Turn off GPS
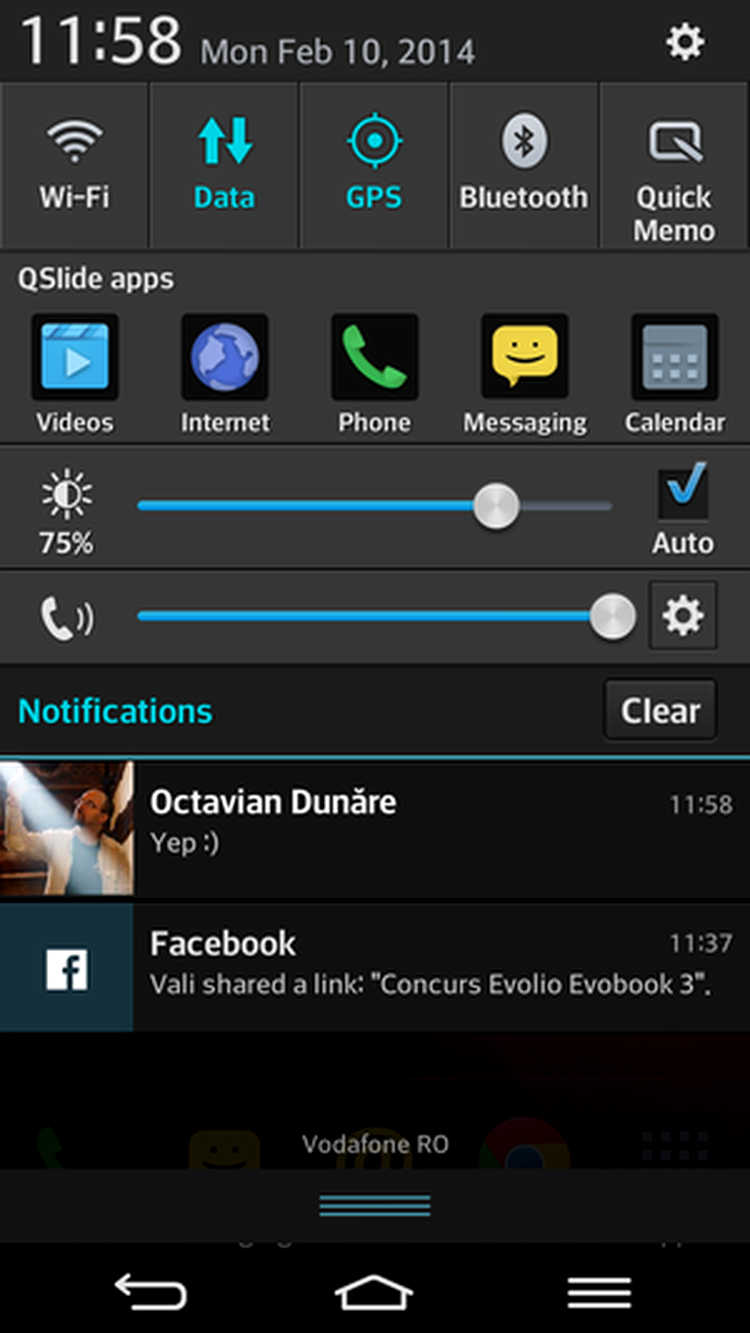This screenshot has width=750, height=1333. click(x=374, y=165)
